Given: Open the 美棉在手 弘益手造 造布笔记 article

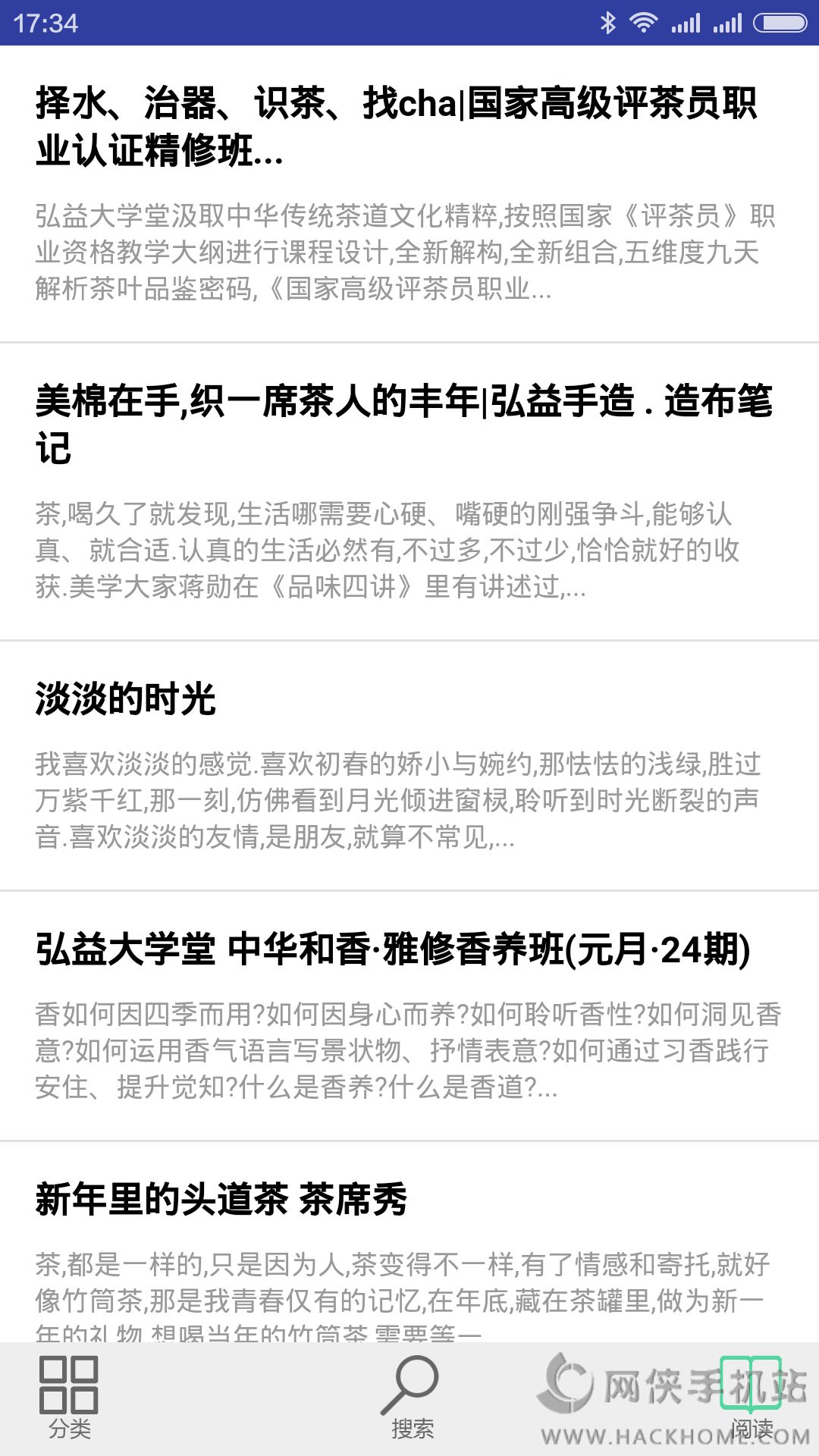Looking at the screenshot, I should 403,424.
